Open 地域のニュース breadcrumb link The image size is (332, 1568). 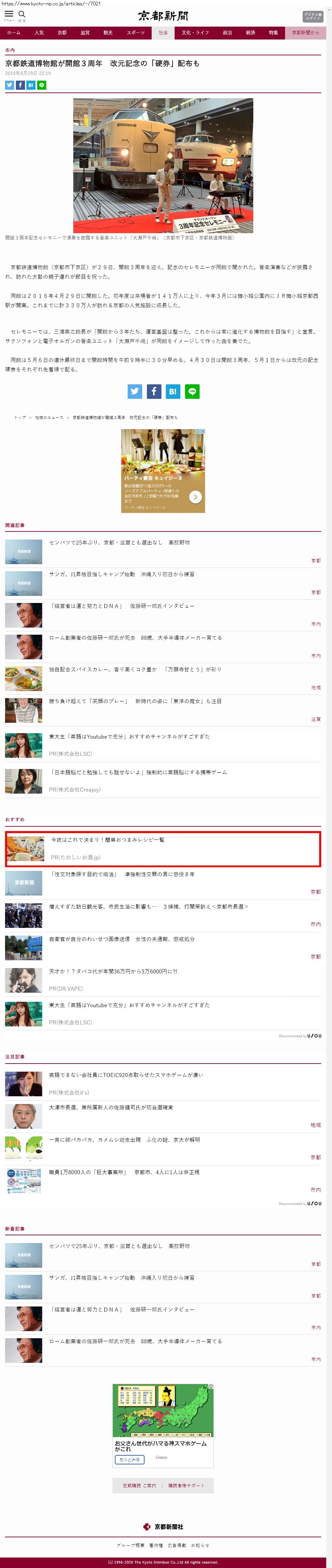pyautogui.click(x=49, y=418)
